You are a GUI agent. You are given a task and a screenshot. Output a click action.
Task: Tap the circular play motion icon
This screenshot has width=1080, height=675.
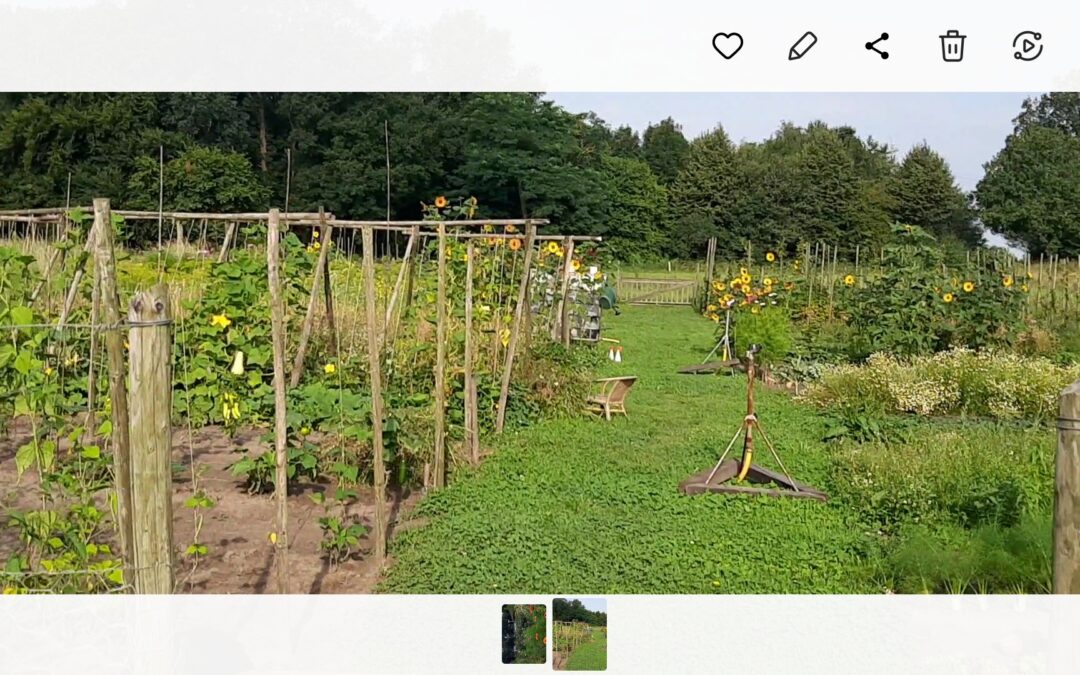click(1027, 46)
